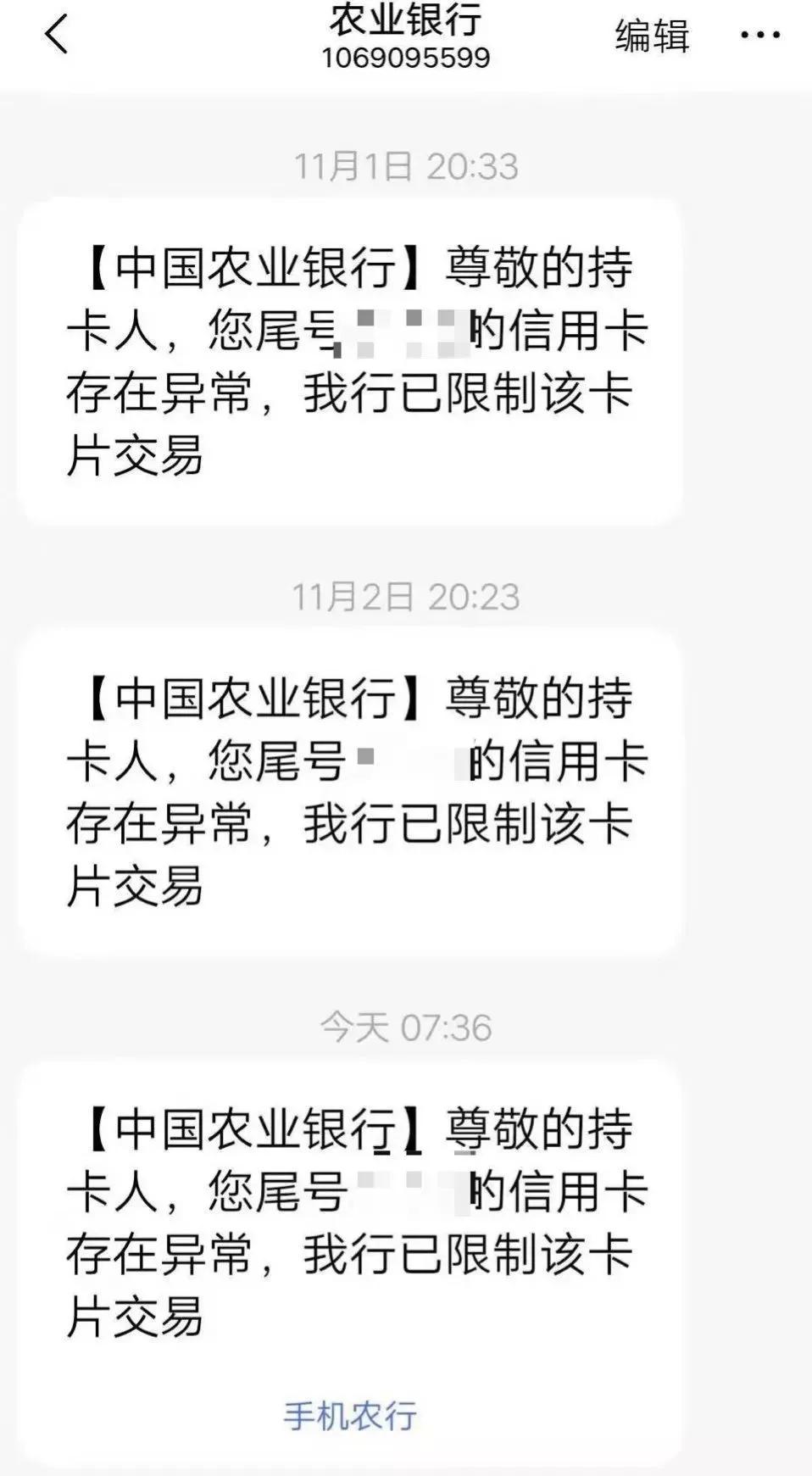Tap the 编辑 edit button
812x1476 pixels.
[x=652, y=36]
